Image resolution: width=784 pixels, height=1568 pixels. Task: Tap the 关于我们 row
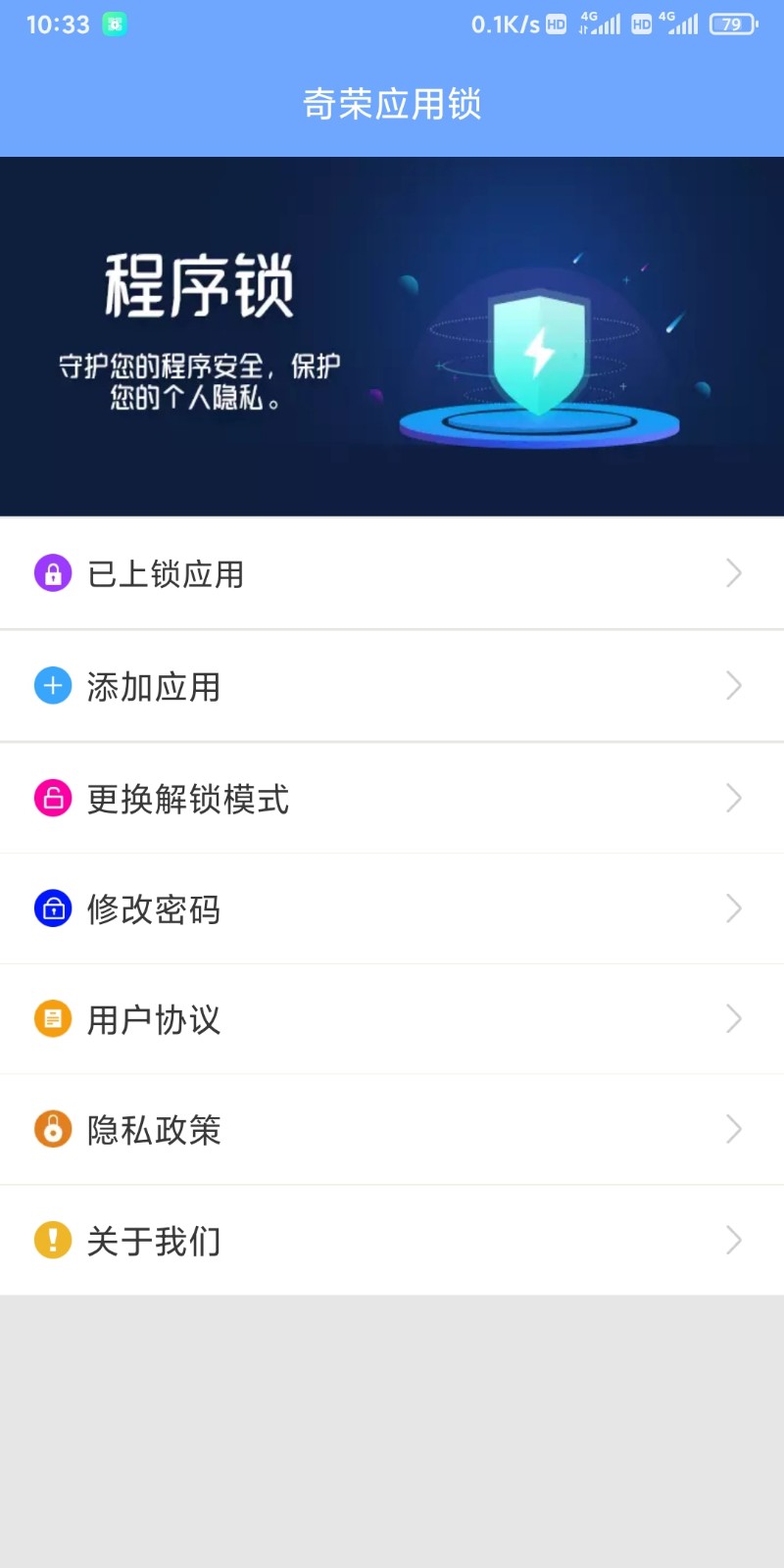click(392, 1241)
